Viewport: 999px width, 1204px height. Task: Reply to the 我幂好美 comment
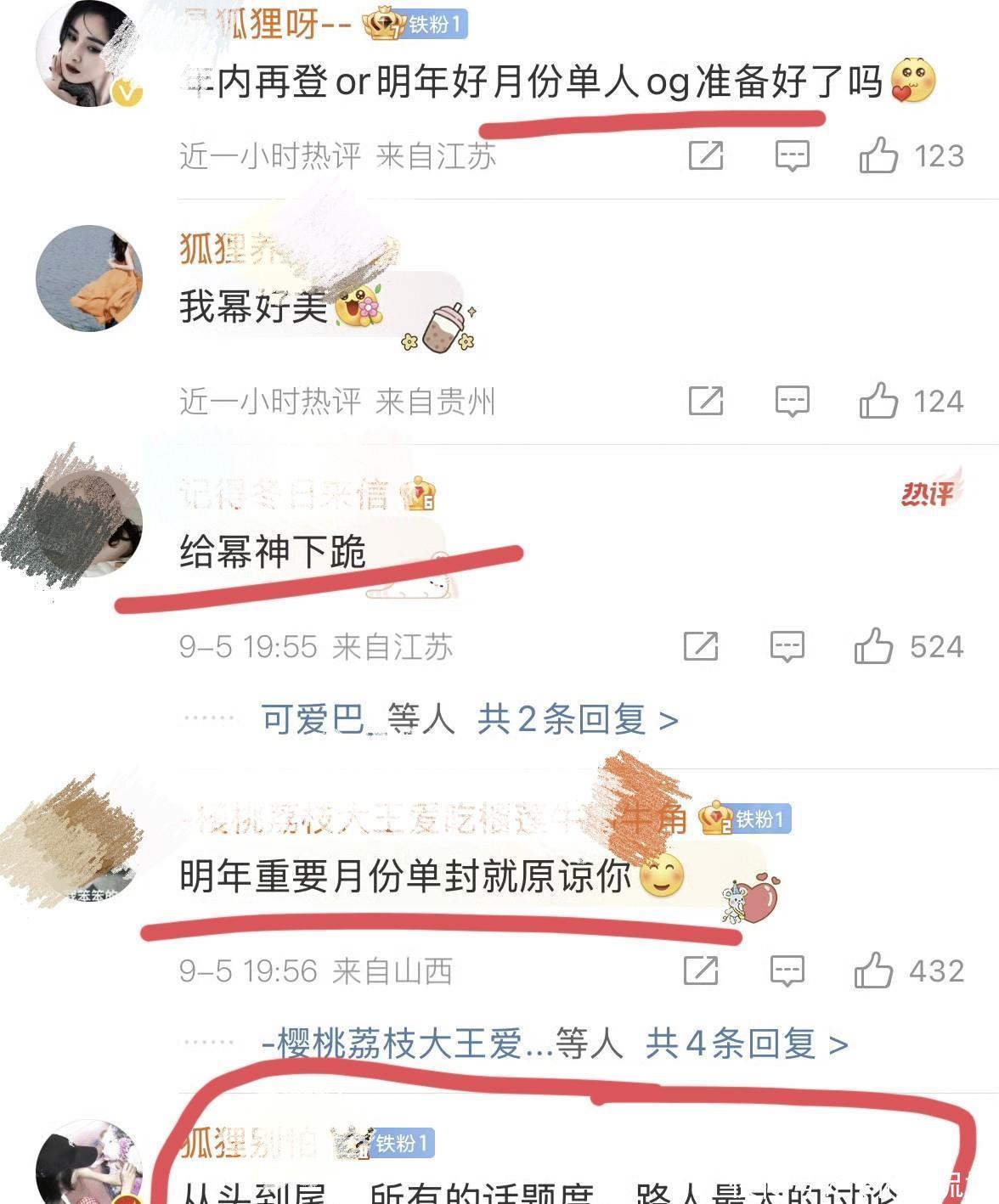tap(792, 401)
